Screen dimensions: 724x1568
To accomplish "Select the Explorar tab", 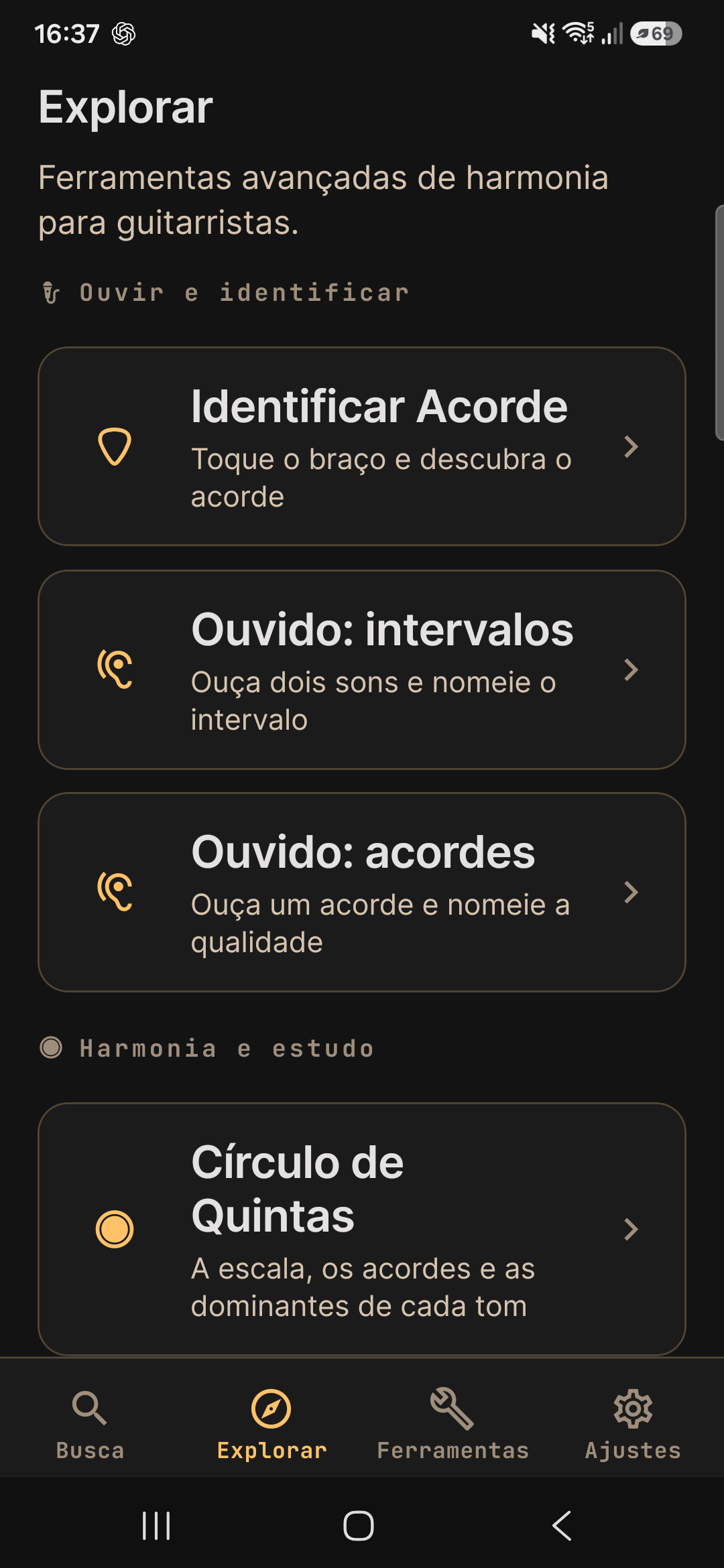I will click(x=271, y=1425).
